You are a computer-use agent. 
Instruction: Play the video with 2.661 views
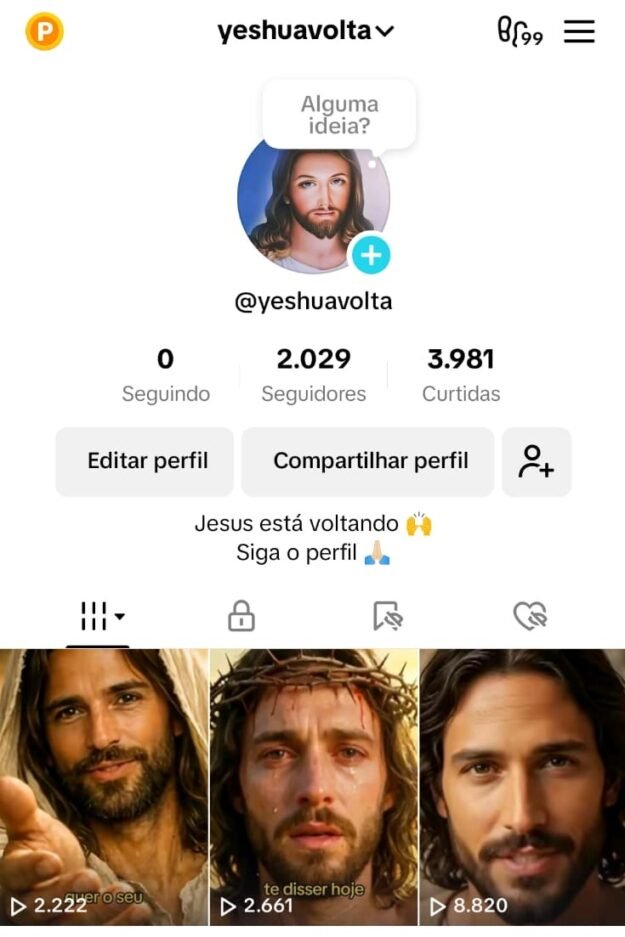pos(314,785)
